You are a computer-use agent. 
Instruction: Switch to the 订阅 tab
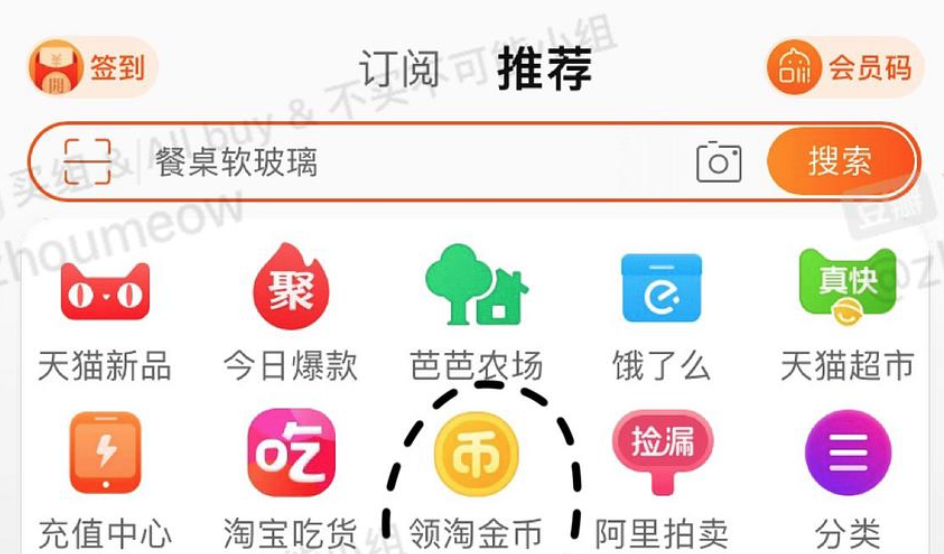[399, 69]
